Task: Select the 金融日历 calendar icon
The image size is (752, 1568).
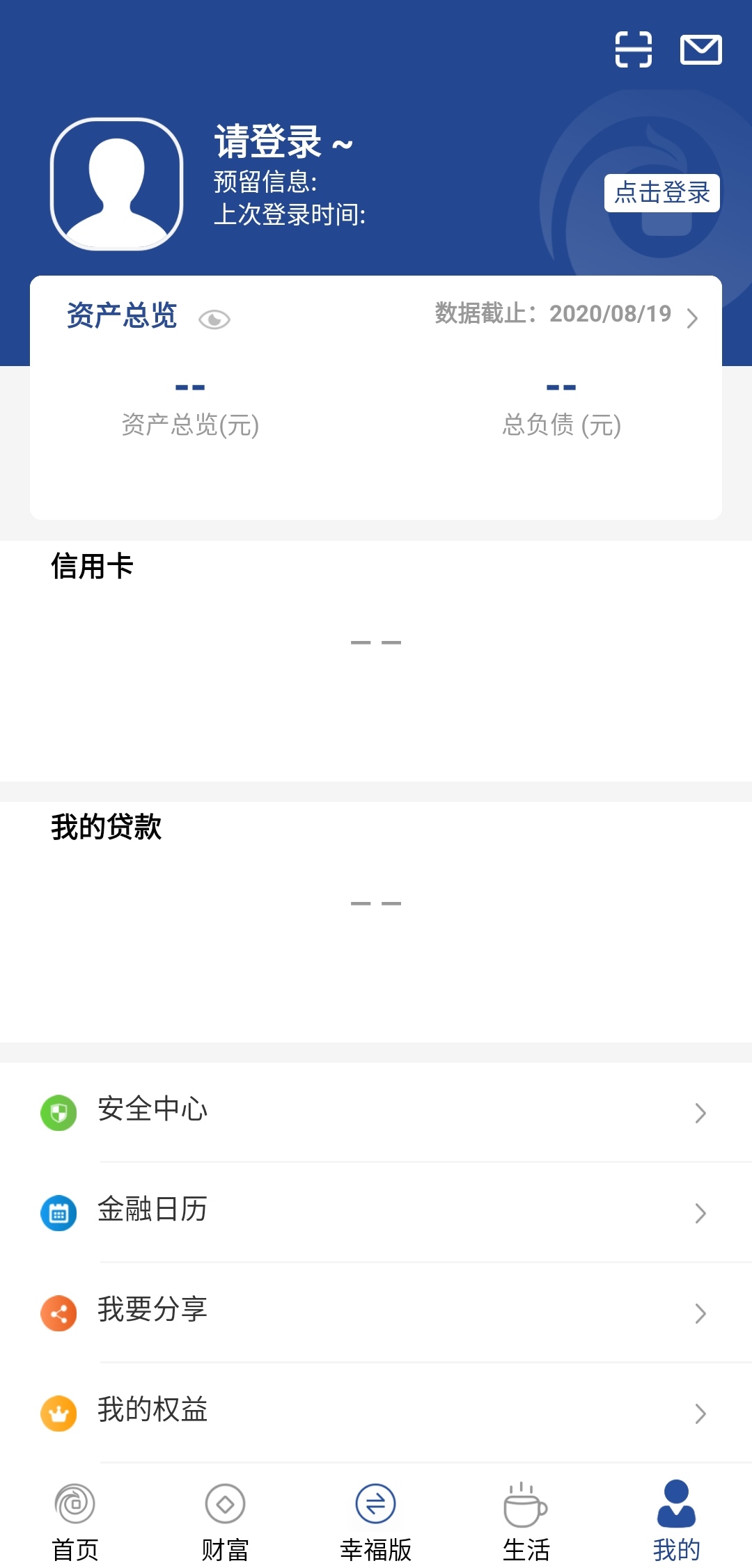Action: pyautogui.click(x=58, y=1211)
